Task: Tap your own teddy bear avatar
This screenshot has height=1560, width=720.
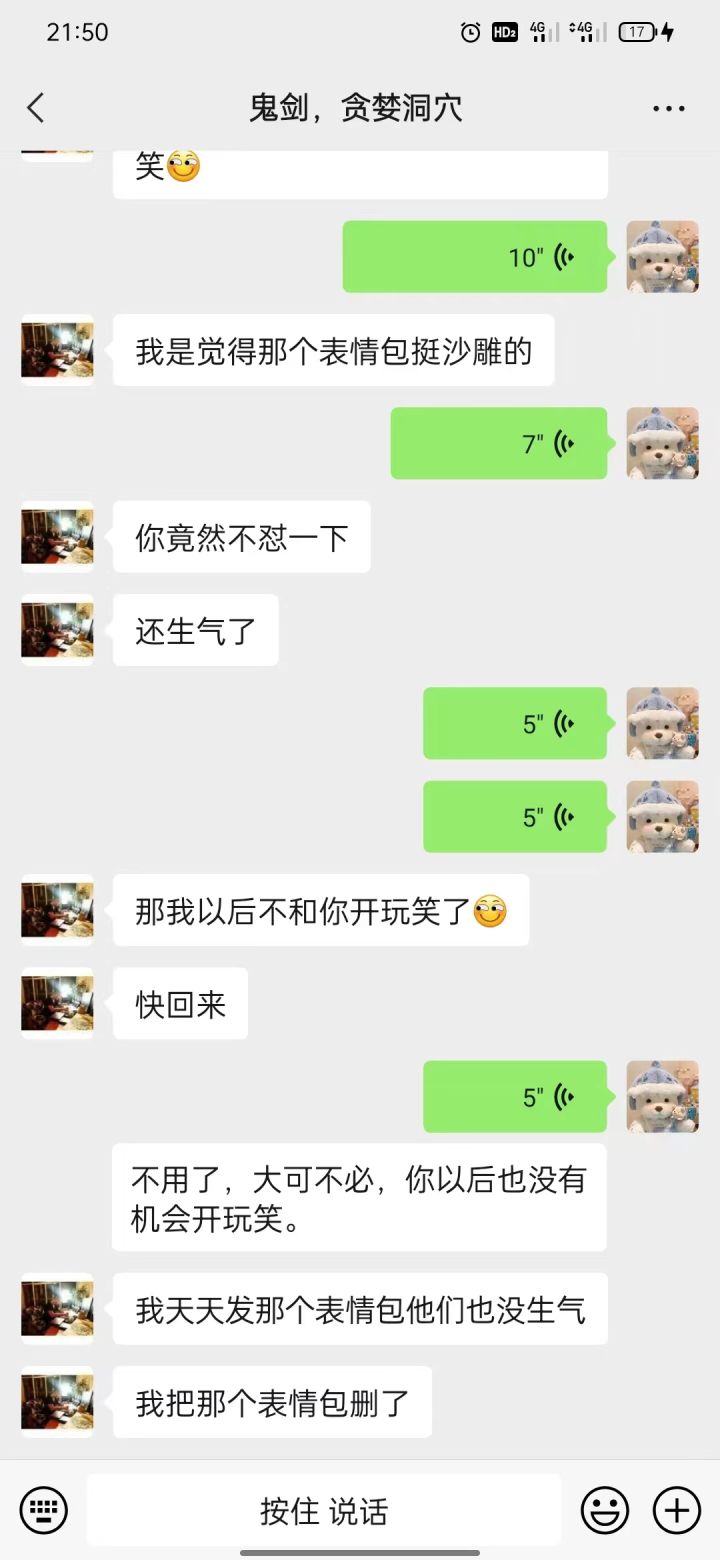Action: pyautogui.click(x=662, y=257)
